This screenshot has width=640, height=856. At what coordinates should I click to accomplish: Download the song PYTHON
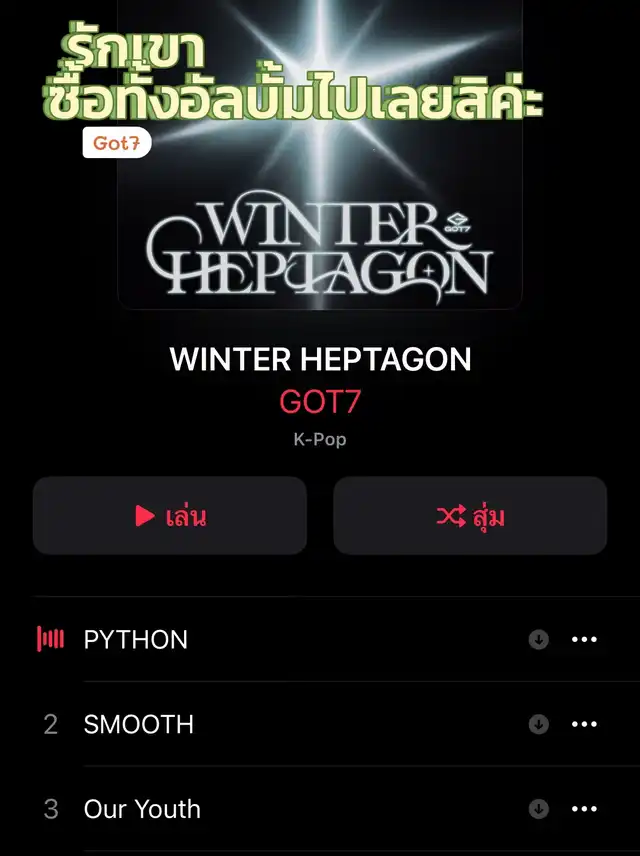click(539, 640)
